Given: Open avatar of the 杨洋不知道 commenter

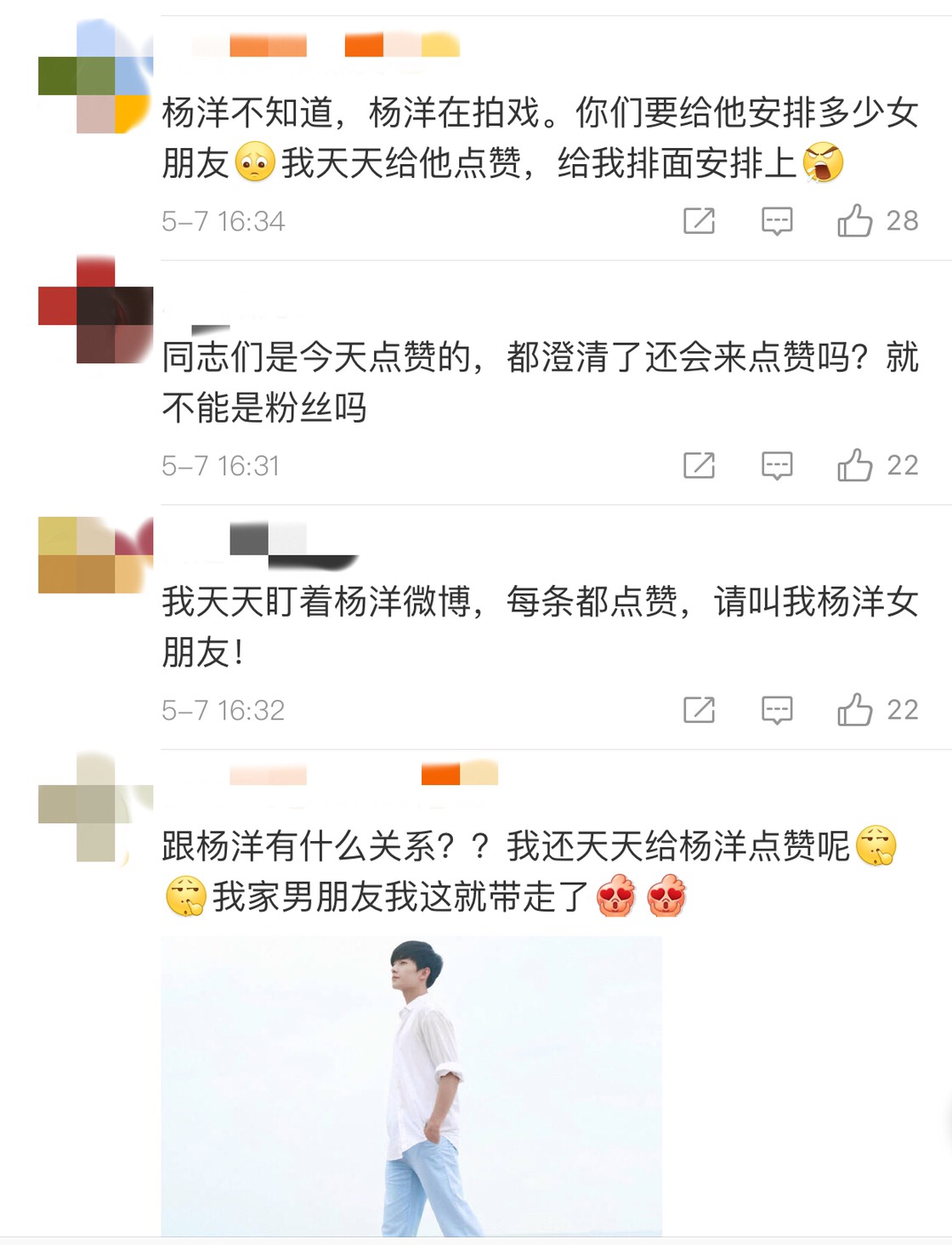Looking at the screenshot, I should tap(95, 77).
